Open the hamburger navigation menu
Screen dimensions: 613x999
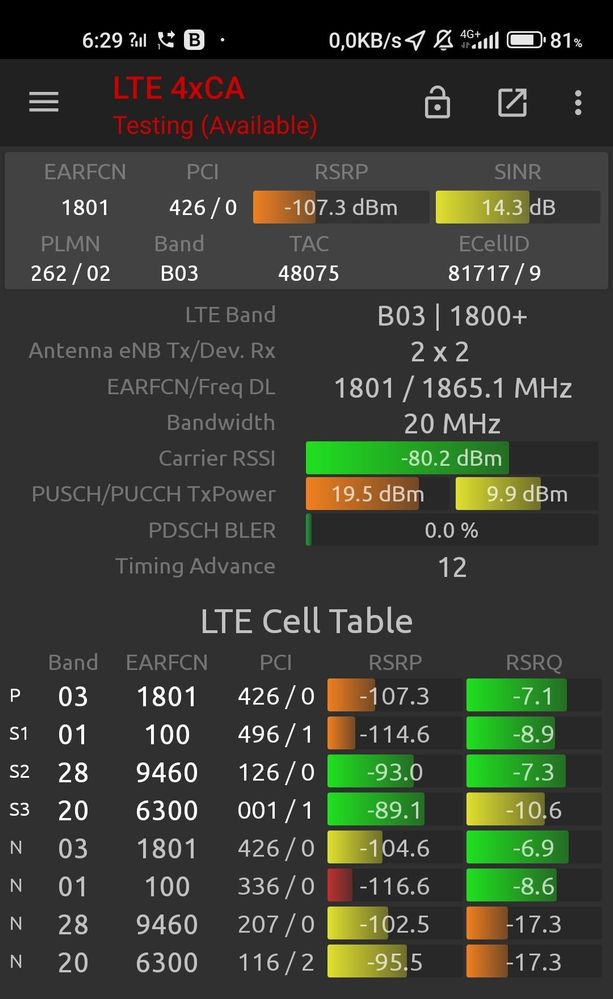tap(44, 103)
